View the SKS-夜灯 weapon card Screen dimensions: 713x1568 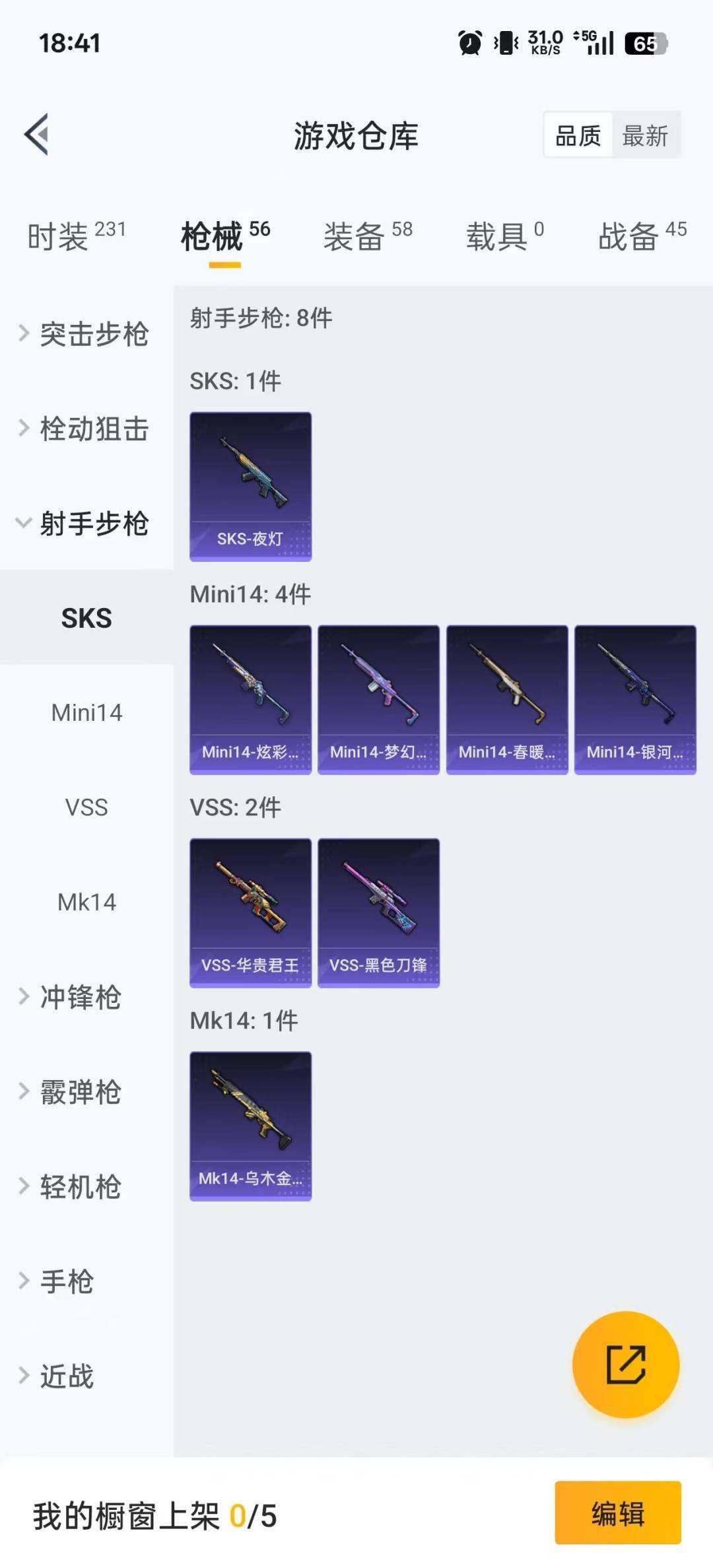(x=250, y=487)
